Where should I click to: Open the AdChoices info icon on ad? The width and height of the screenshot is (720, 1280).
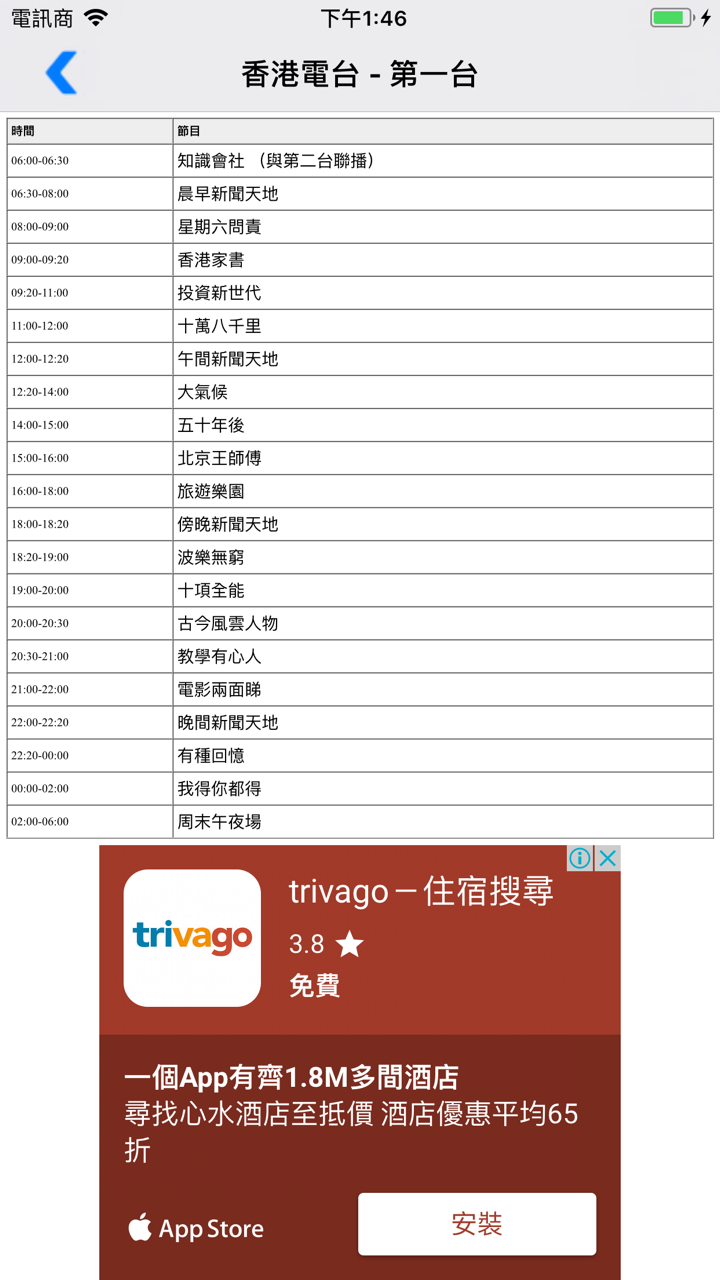[x=578, y=858]
